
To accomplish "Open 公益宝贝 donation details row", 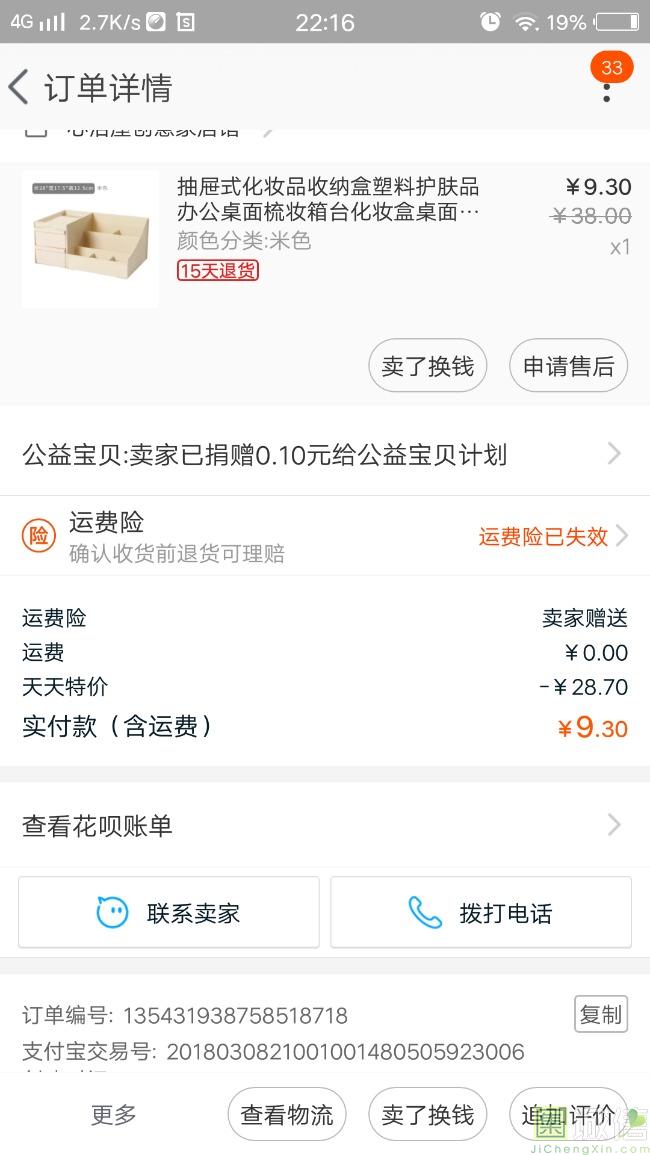I will coord(324,455).
